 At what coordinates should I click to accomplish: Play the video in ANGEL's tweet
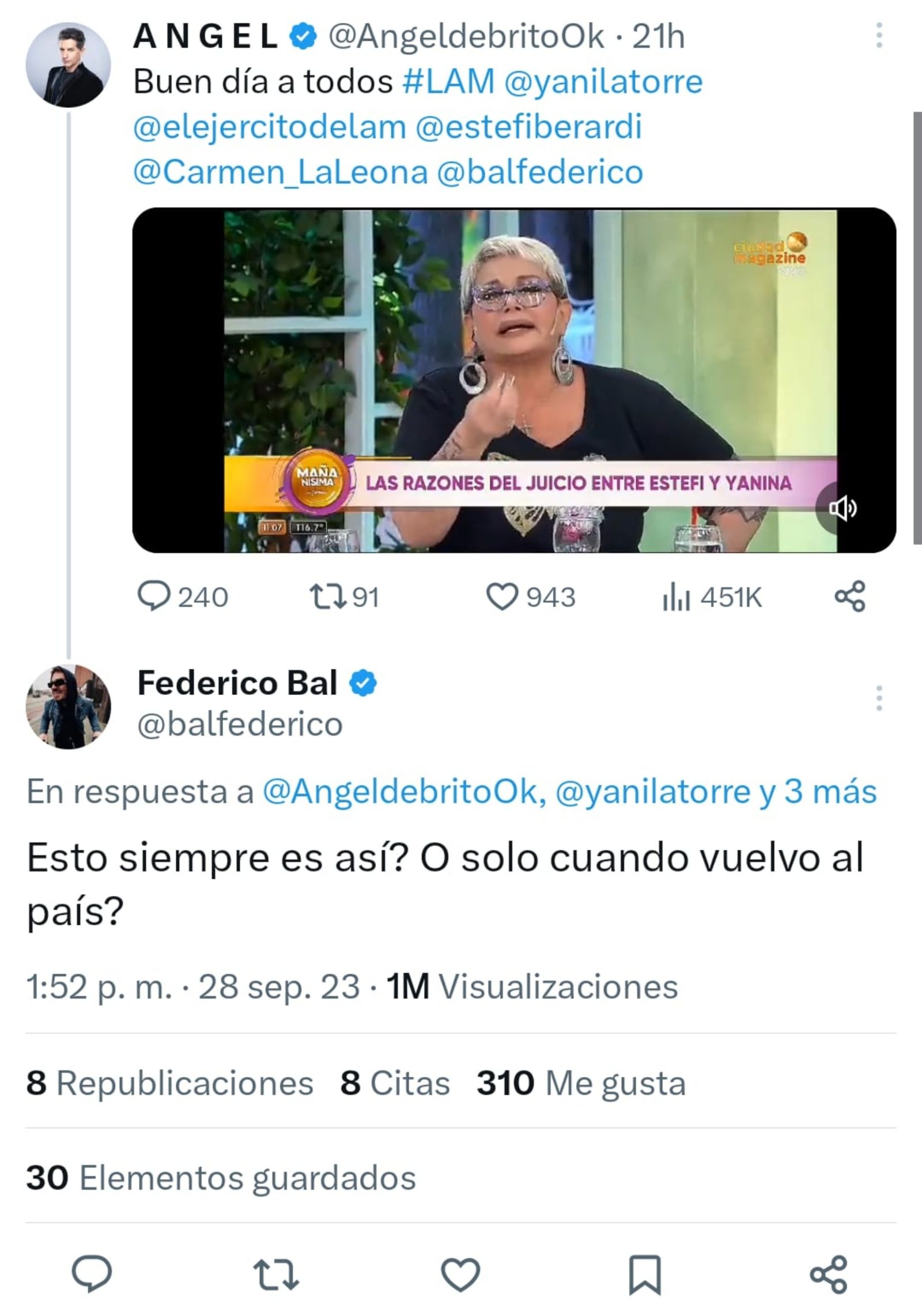513,380
